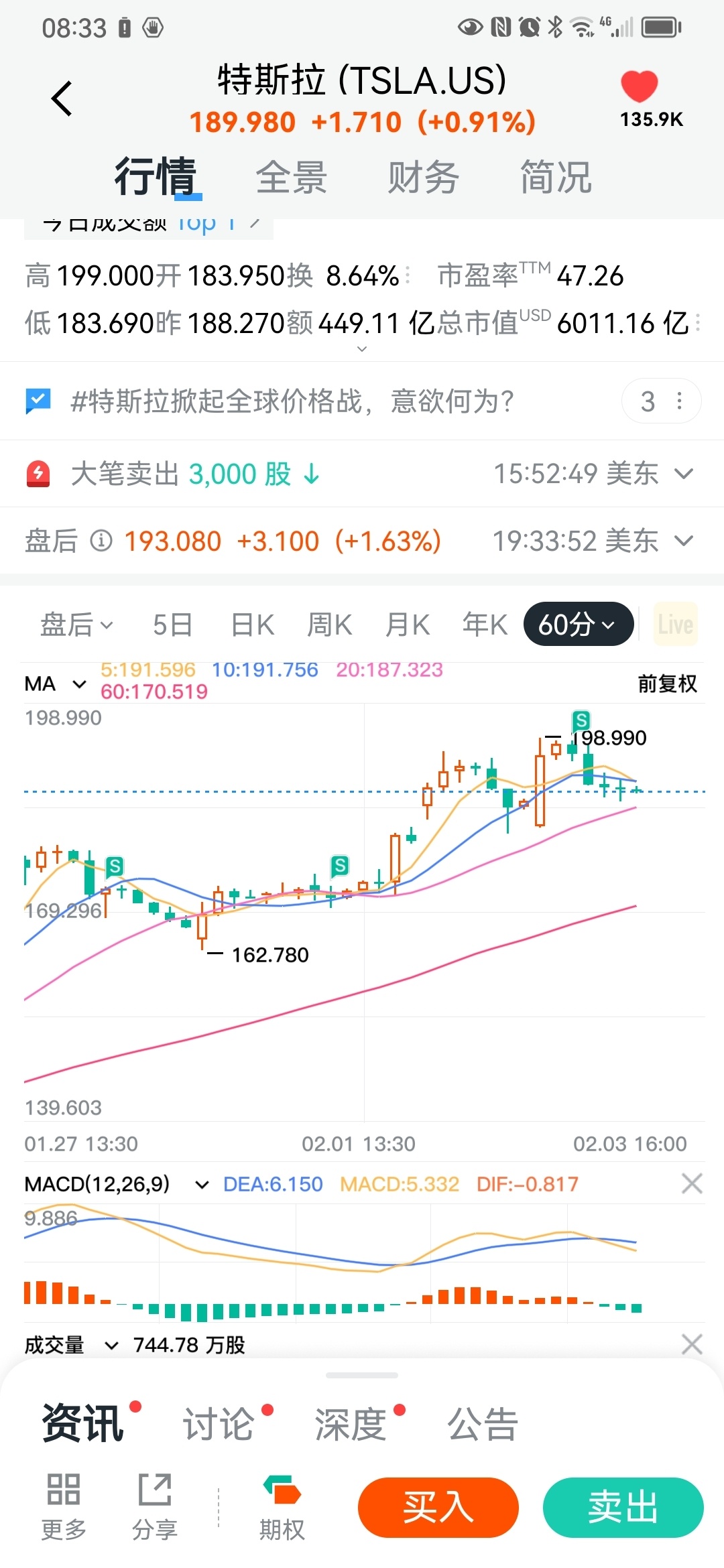Open the 财务 tab

tap(423, 178)
